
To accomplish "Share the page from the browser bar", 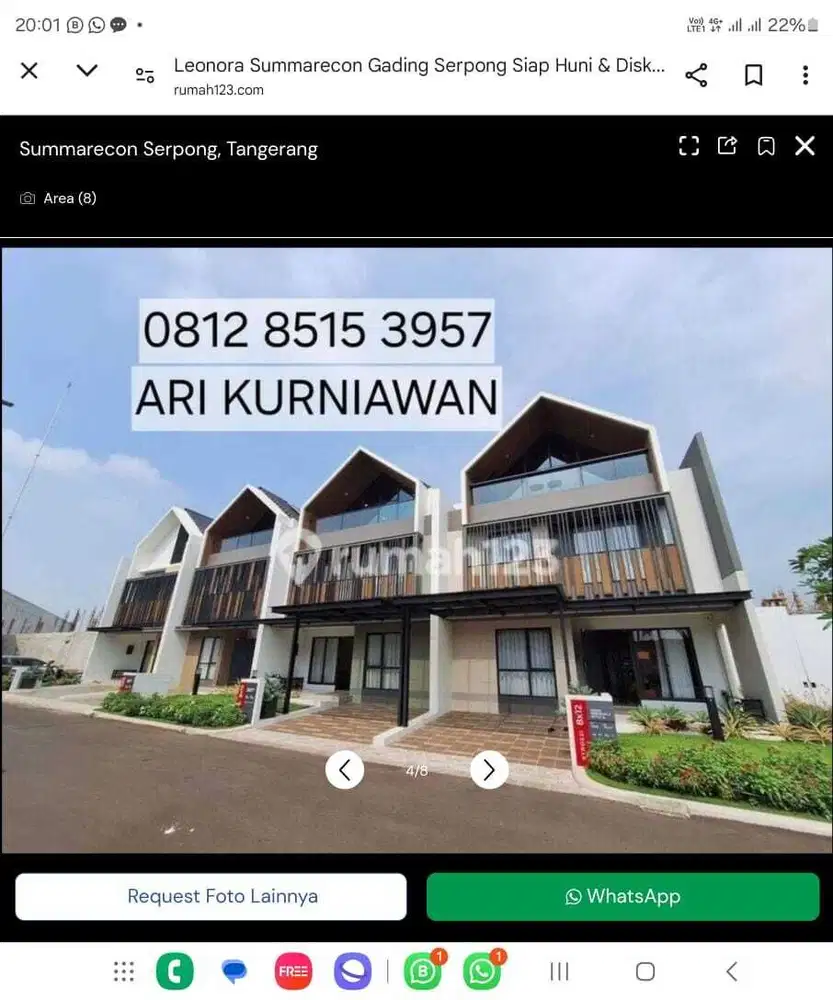I will click(x=696, y=75).
